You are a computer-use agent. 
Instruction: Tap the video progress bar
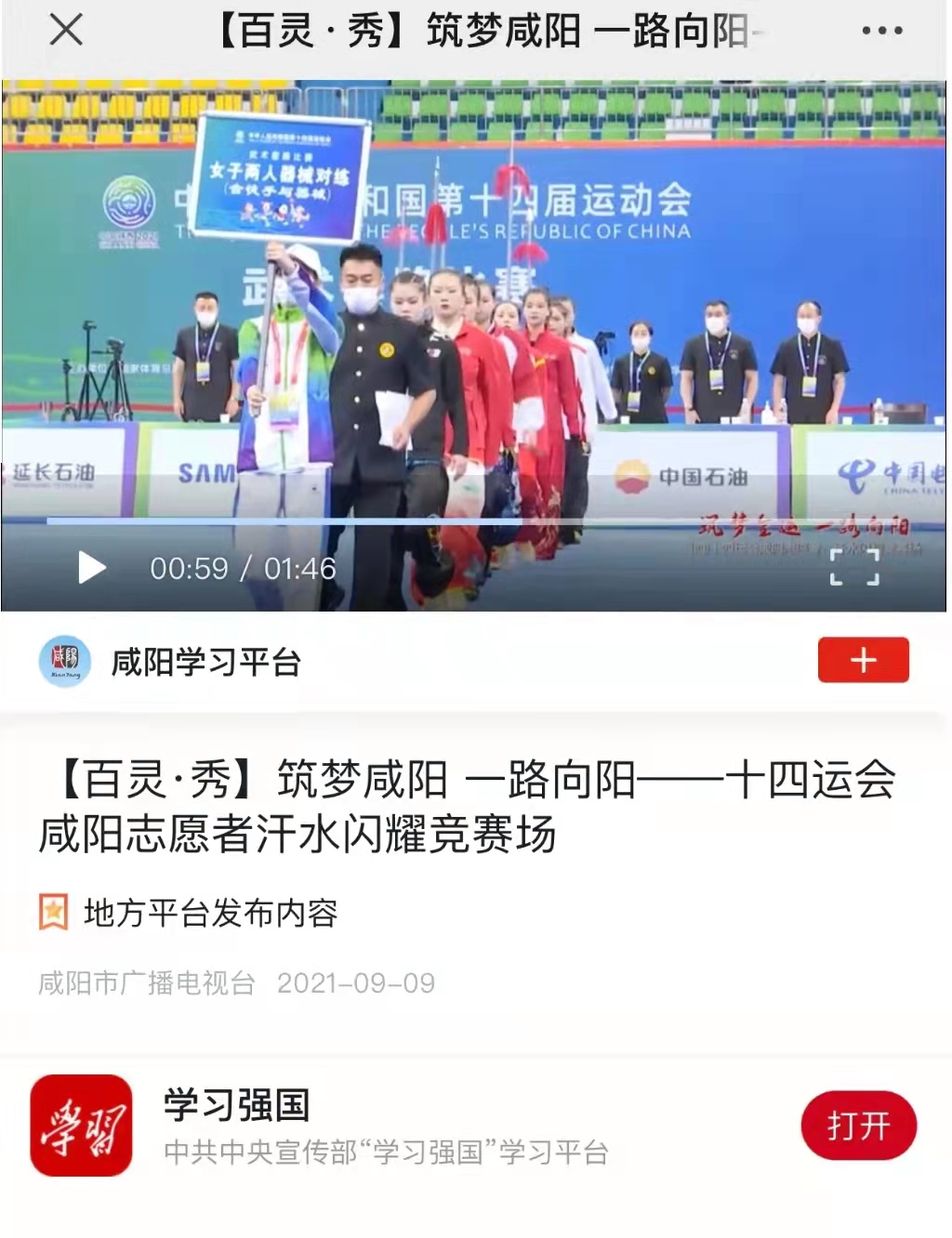click(x=465, y=521)
